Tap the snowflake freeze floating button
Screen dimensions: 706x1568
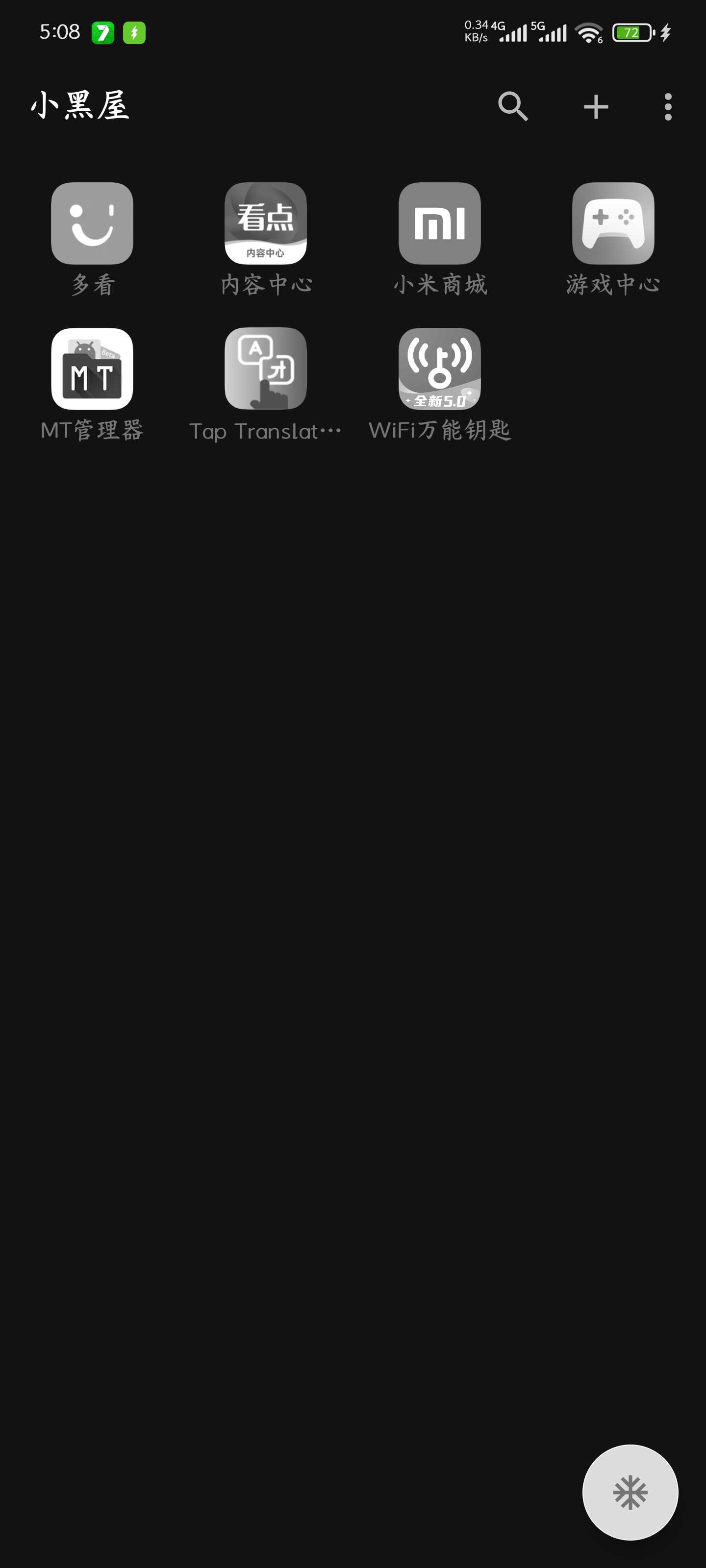(x=630, y=1492)
